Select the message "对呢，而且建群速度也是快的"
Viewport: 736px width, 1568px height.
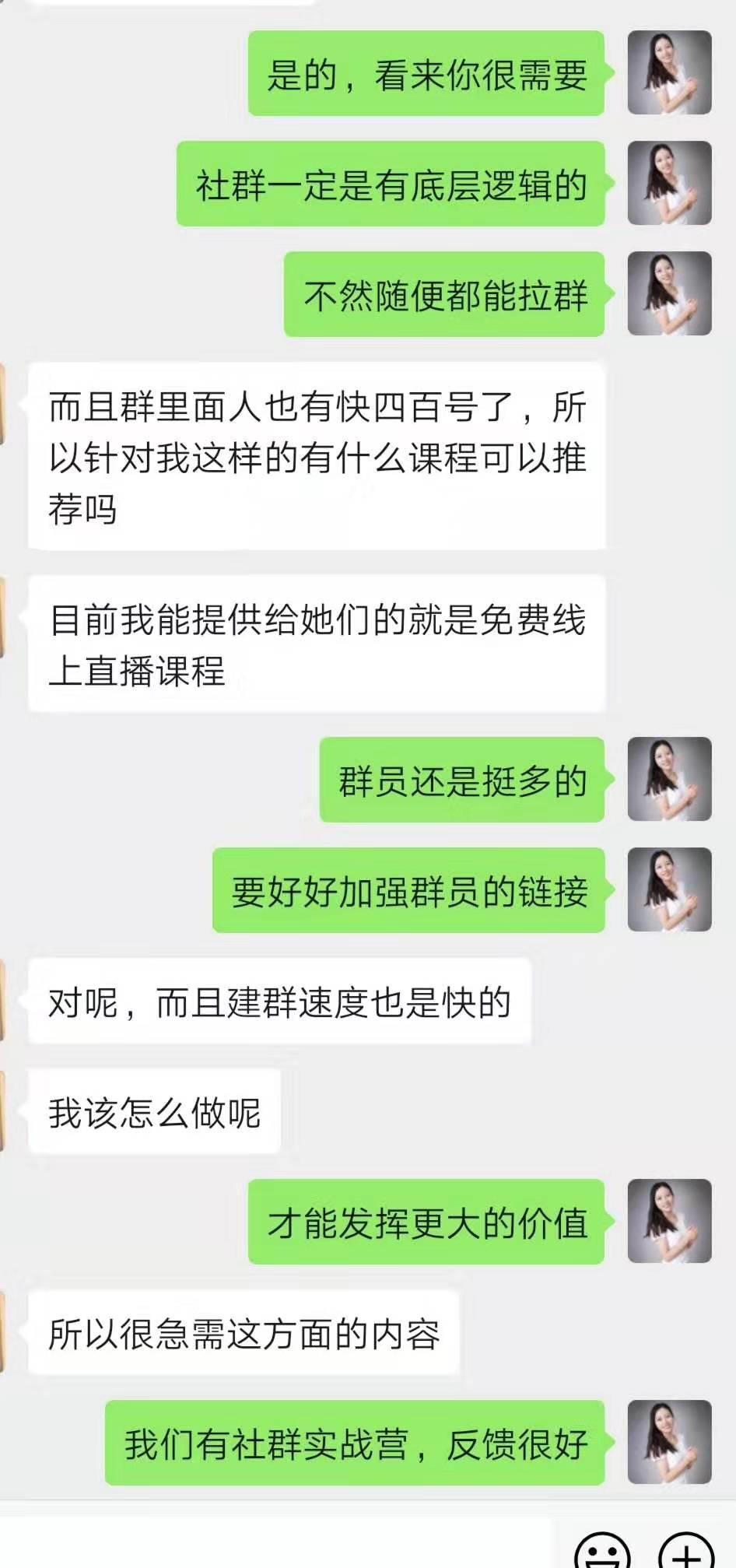coord(276,1004)
